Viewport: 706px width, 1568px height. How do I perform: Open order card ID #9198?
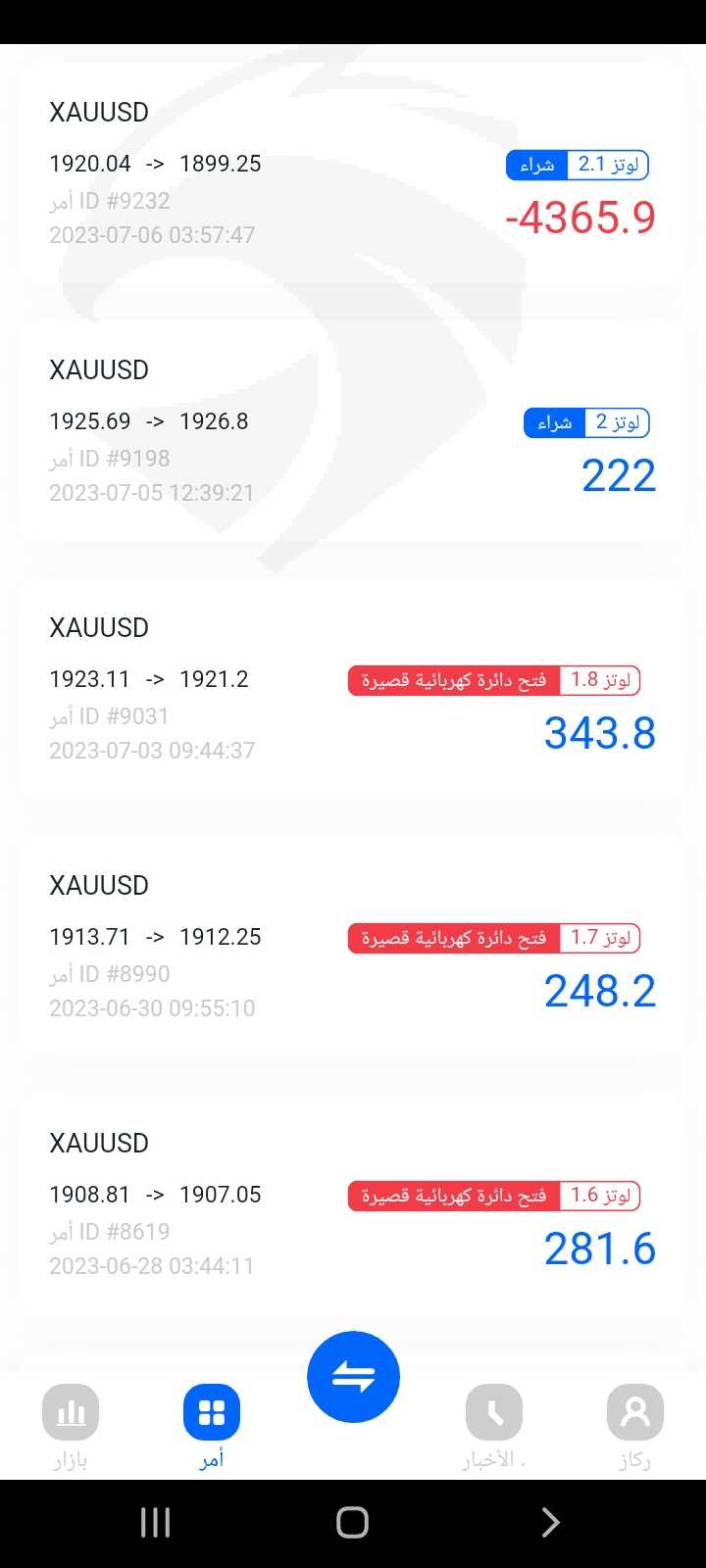click(x=353, y=431)
